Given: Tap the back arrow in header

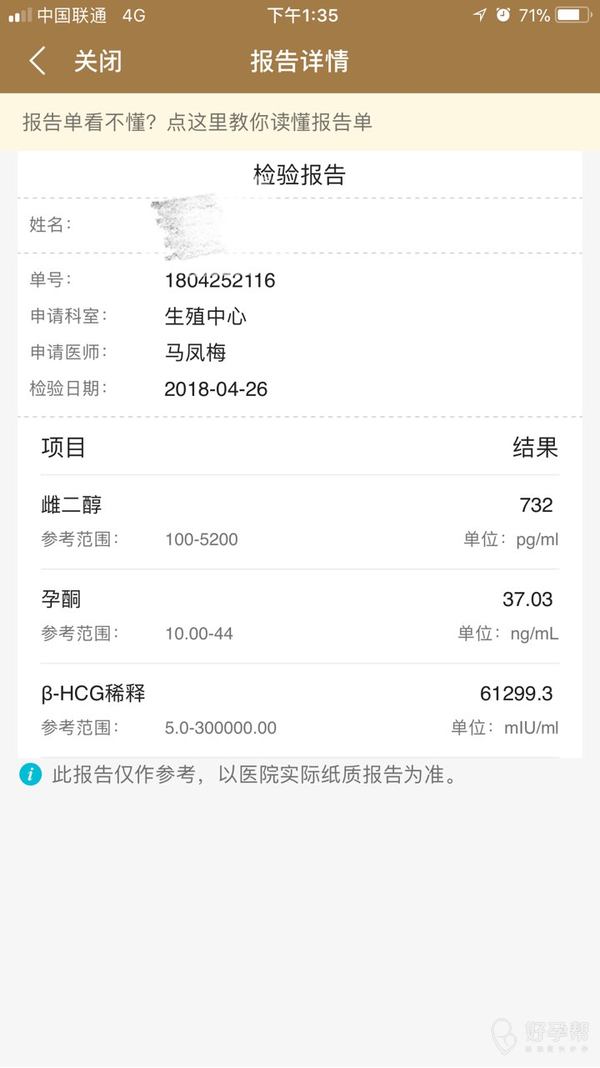Looking at the screenshot, I should [x=37, y=61].
